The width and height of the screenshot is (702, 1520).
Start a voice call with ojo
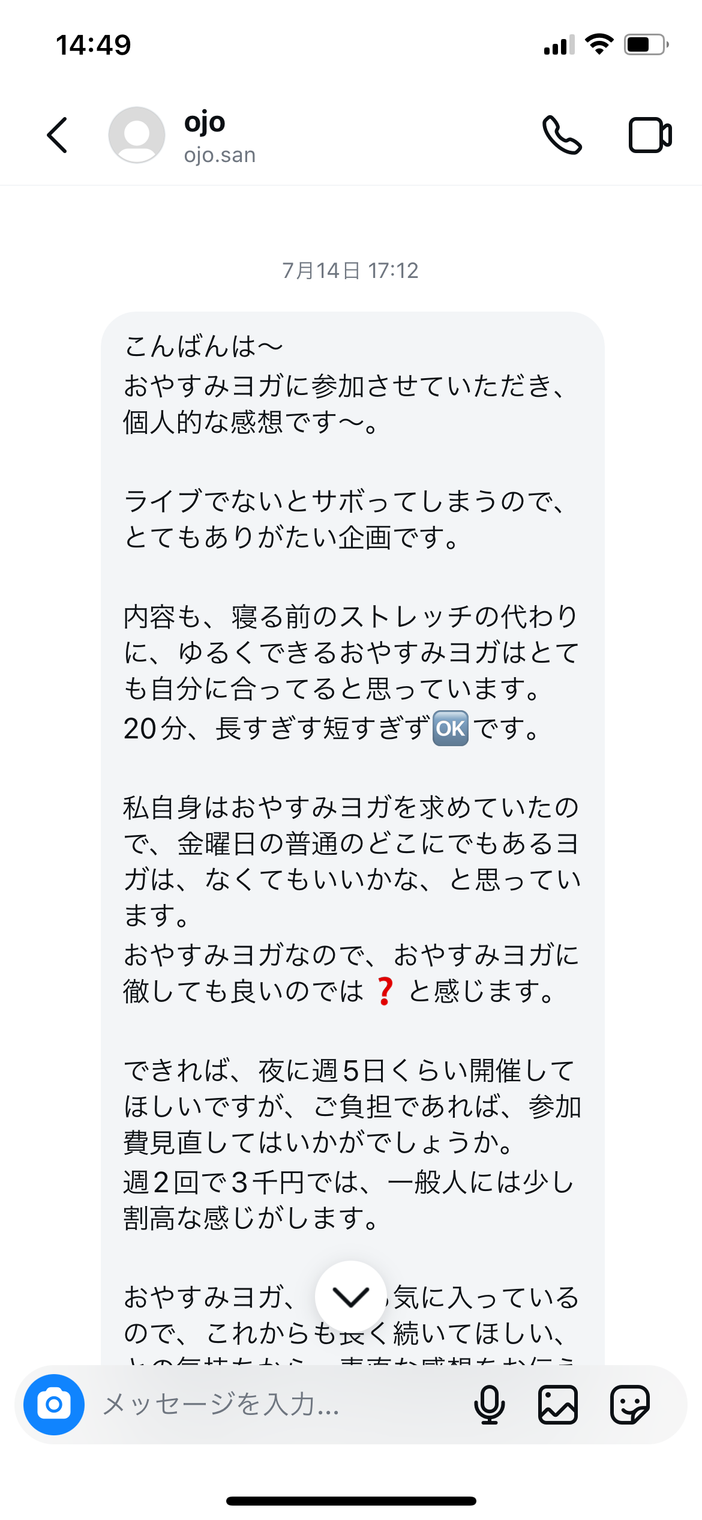[562, 135]
